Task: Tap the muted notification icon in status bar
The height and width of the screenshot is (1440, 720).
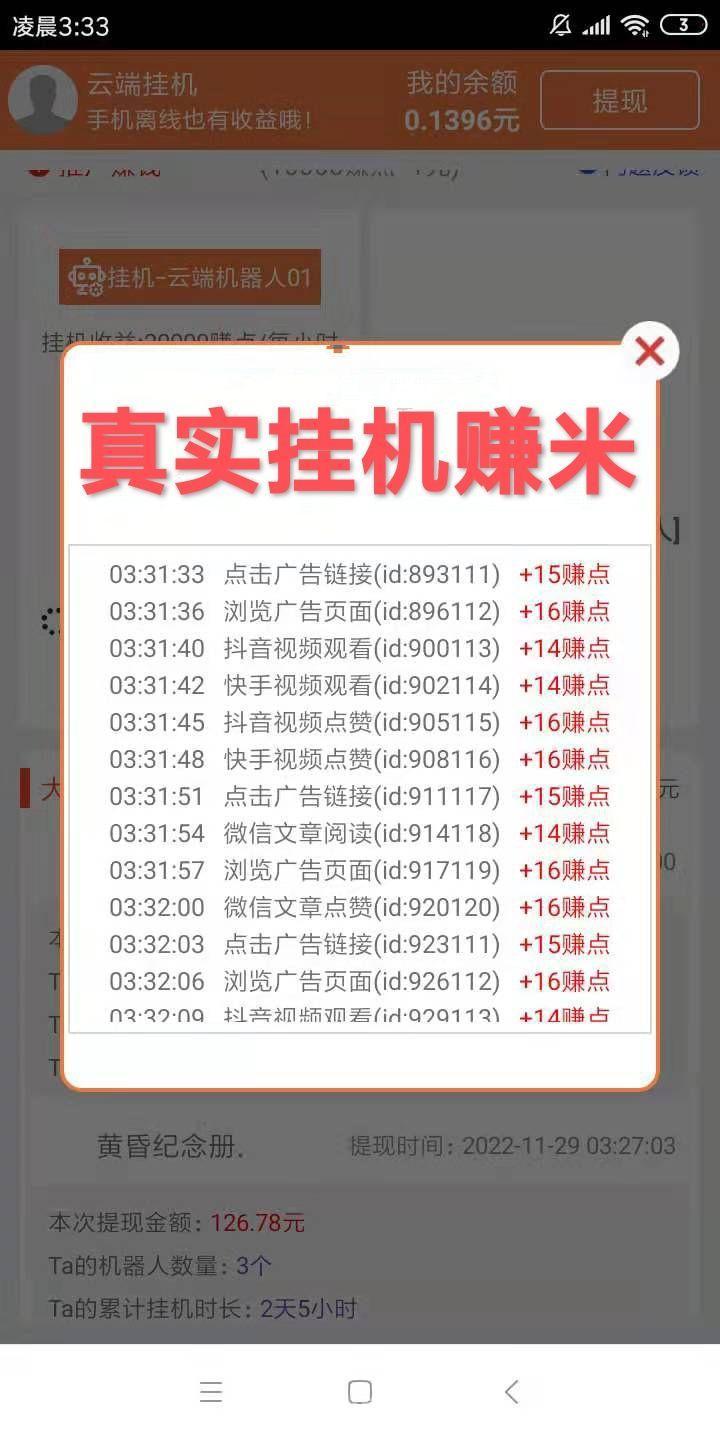Action: [x=561, y=22]
